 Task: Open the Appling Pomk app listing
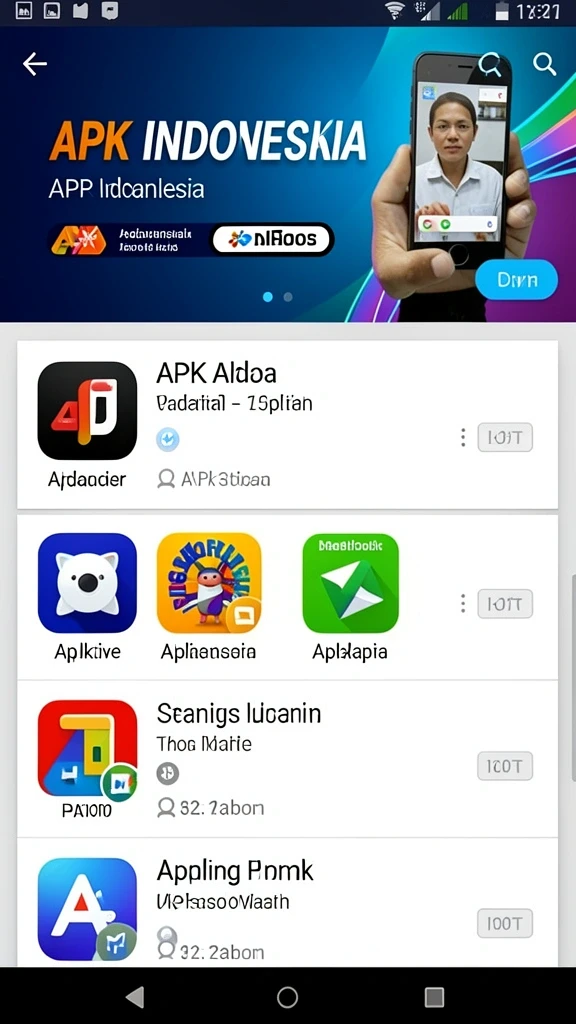[287, 903]
